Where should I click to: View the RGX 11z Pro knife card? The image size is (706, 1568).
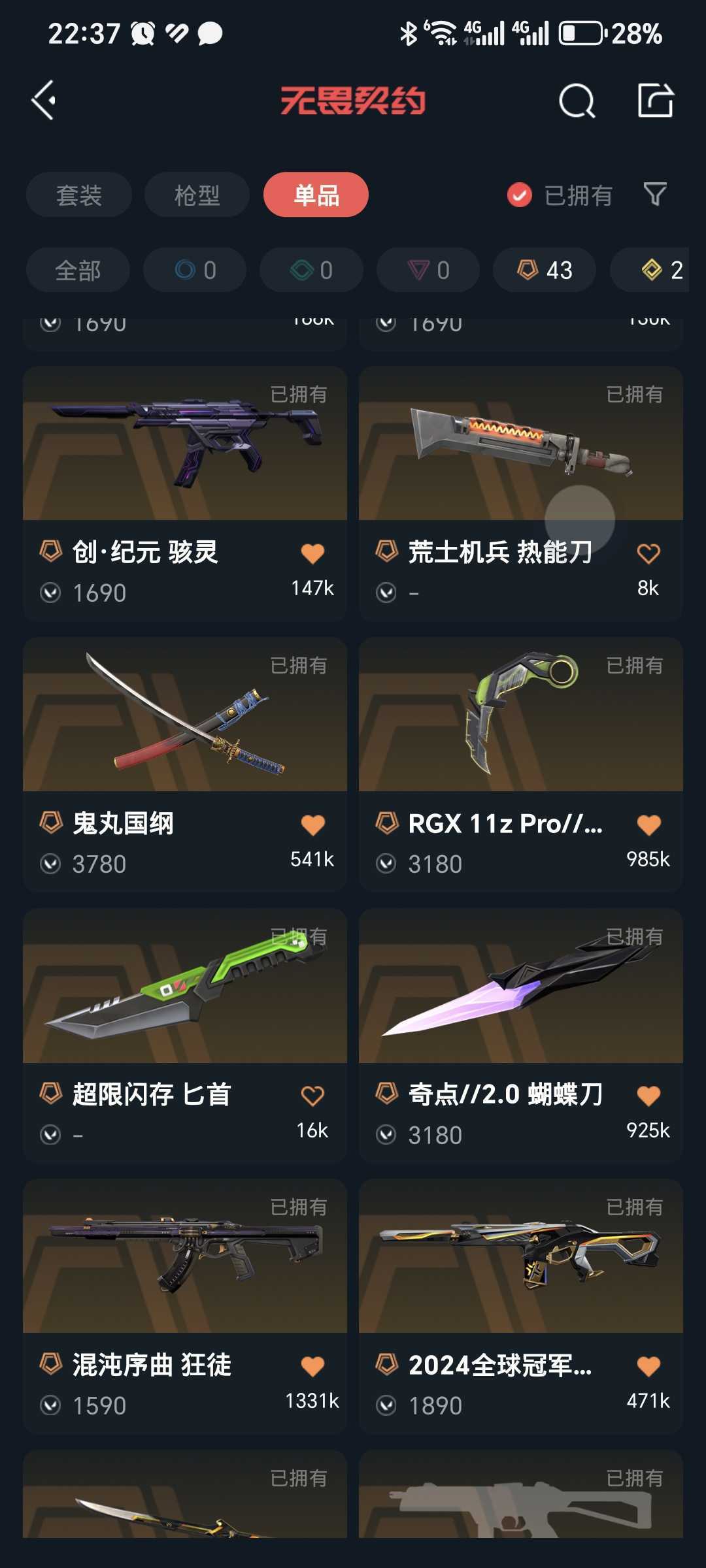521,764
